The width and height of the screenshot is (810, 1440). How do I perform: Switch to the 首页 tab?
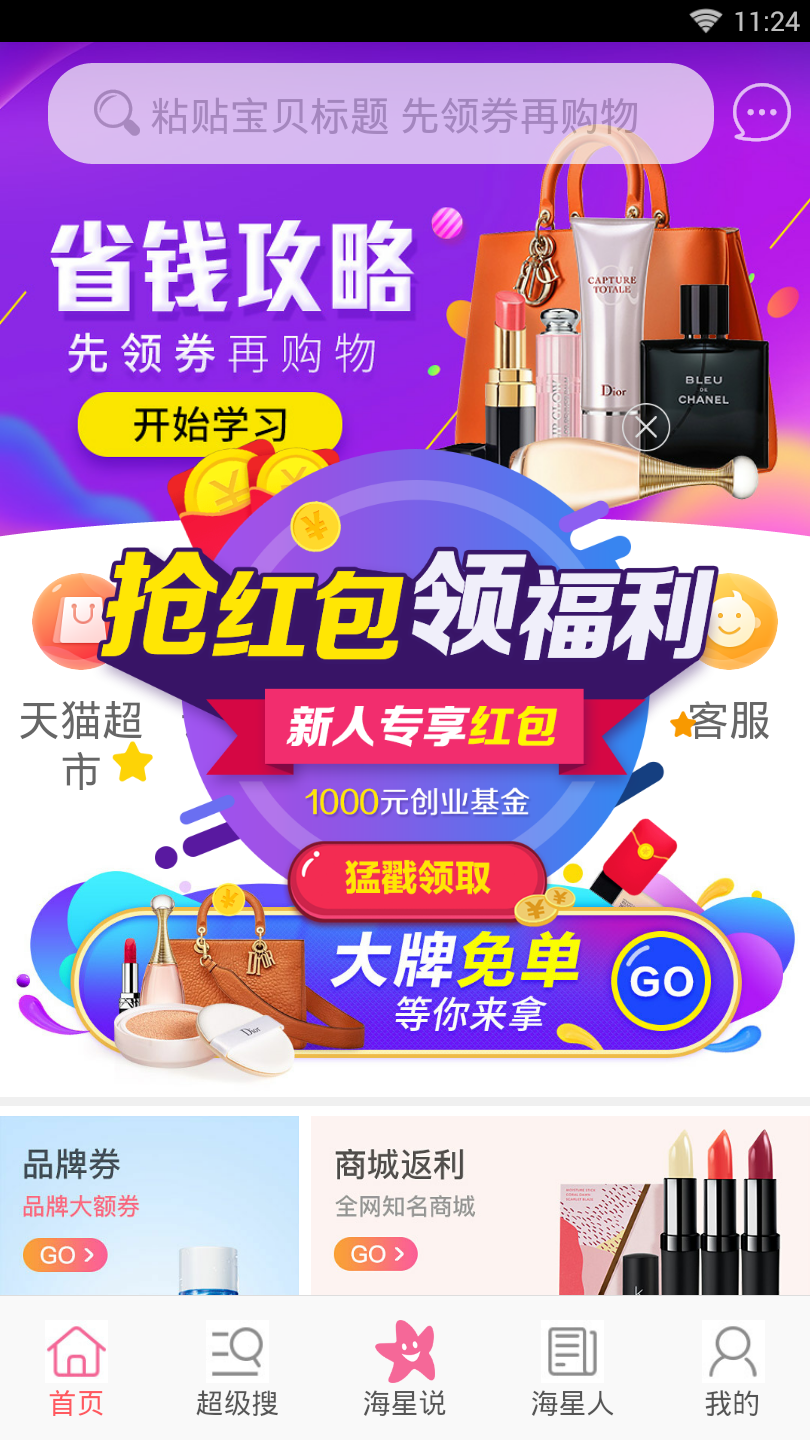click(x=77, y=1368)
